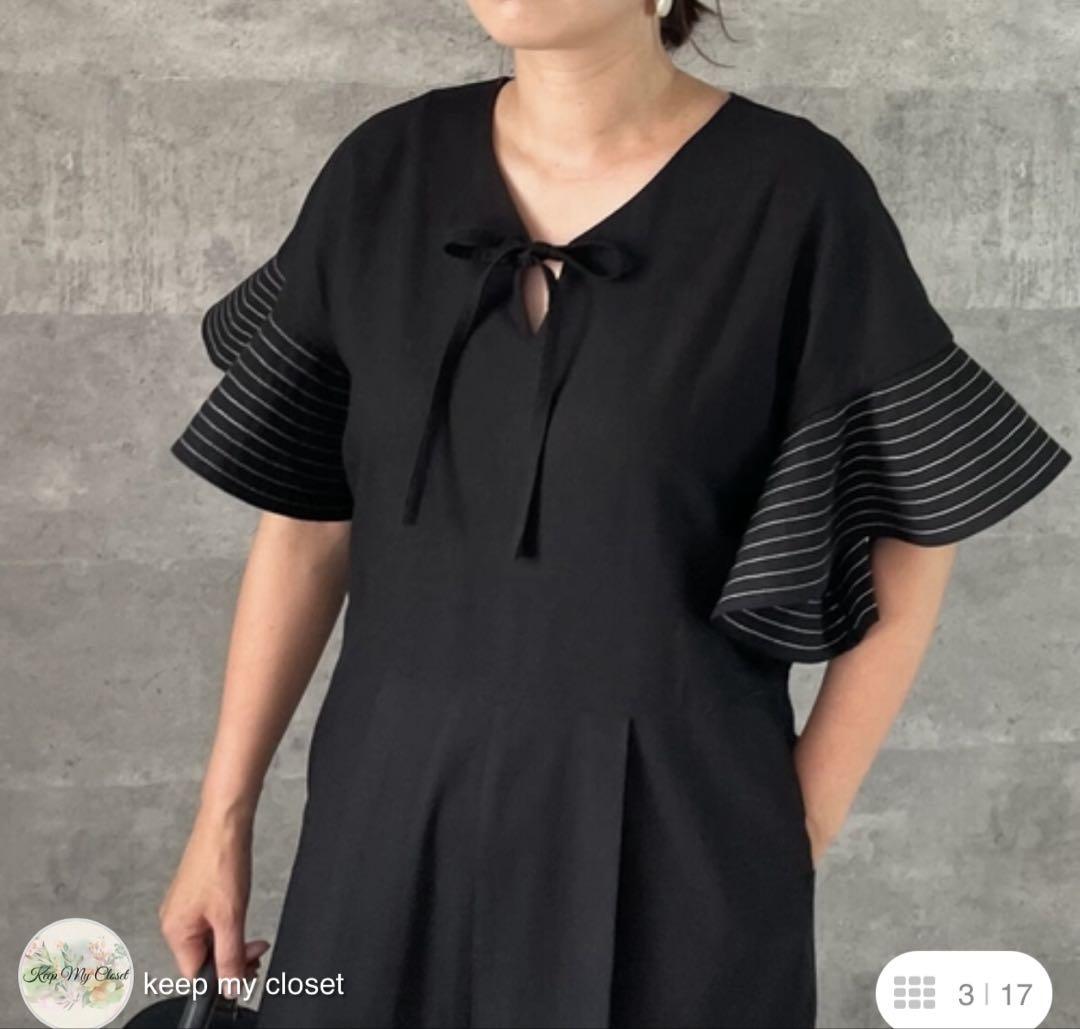The width and height of the screenshot is (1080, 1029).
Task: Open the keep my closet seller profile
Action: point(243,984)
